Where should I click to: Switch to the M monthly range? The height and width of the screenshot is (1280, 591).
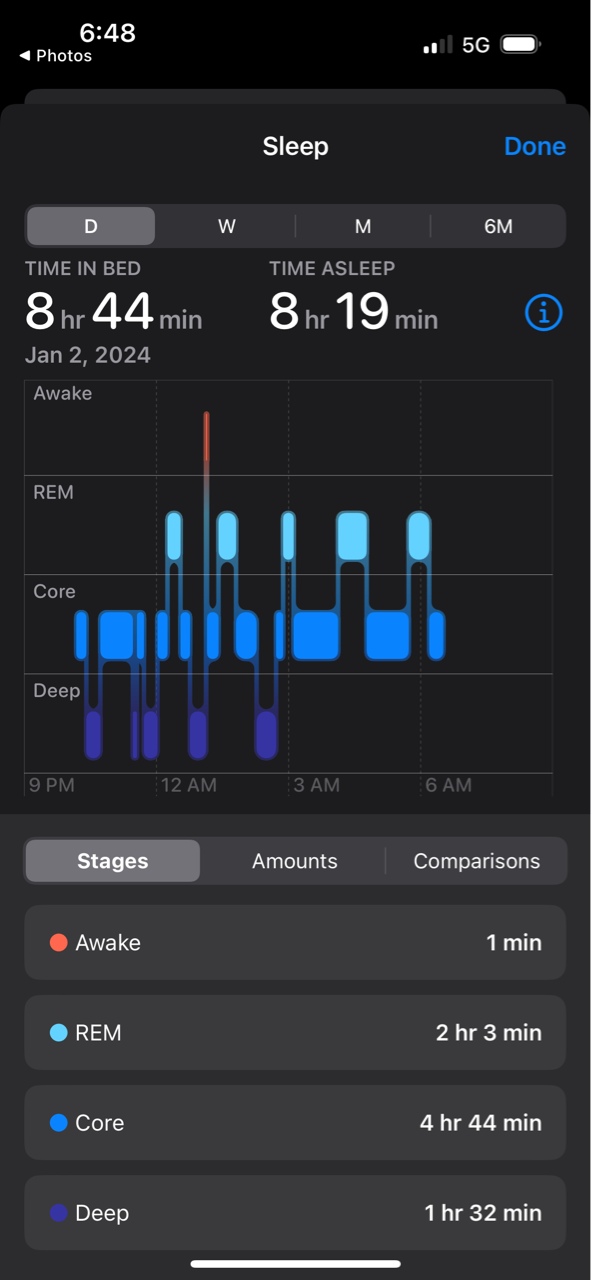pyautogui.click(x=363, y=226)
